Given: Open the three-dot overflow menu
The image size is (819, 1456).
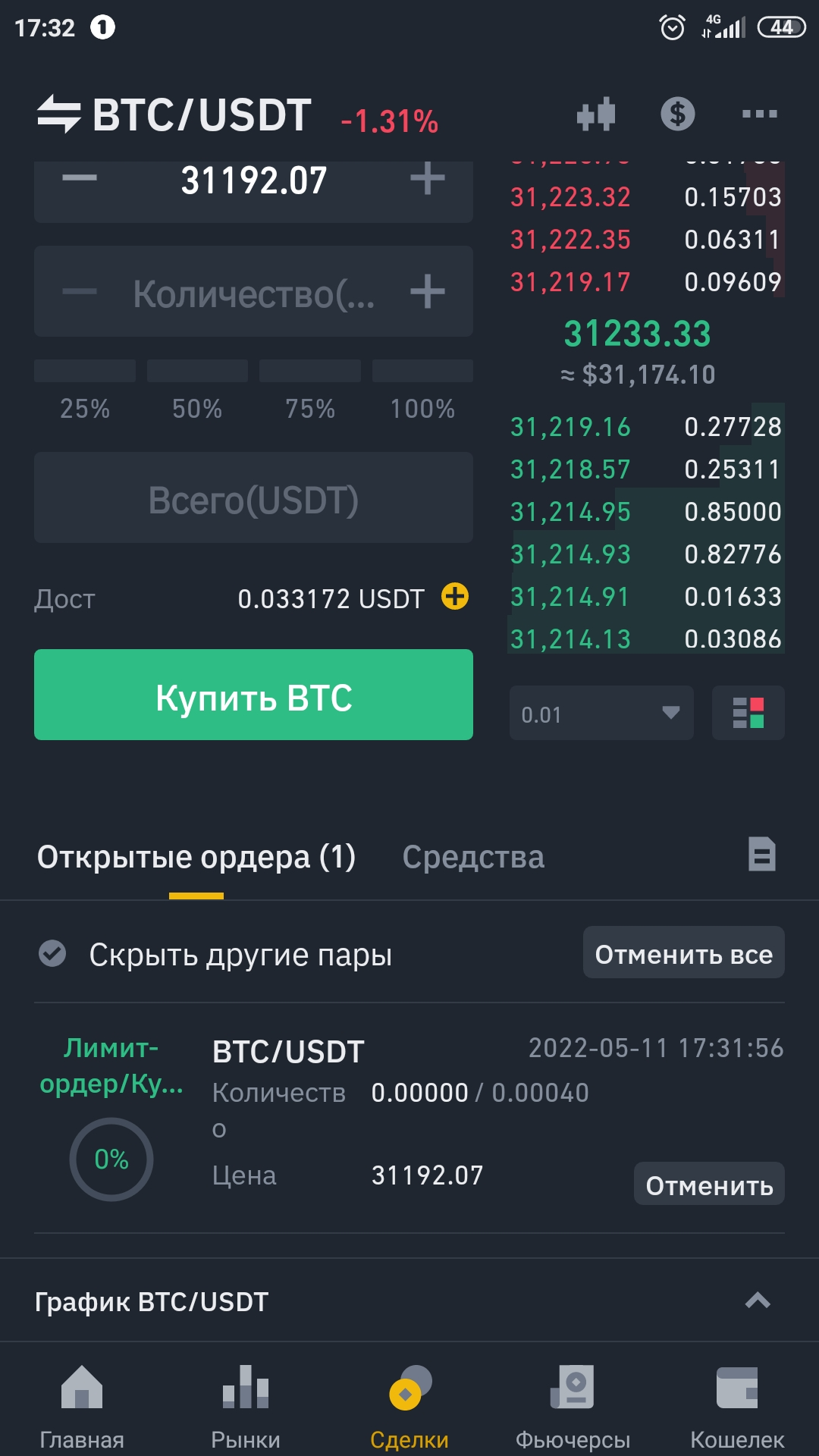Looking at the screenshot, I should pyautogui.click(x=759, y=114).
